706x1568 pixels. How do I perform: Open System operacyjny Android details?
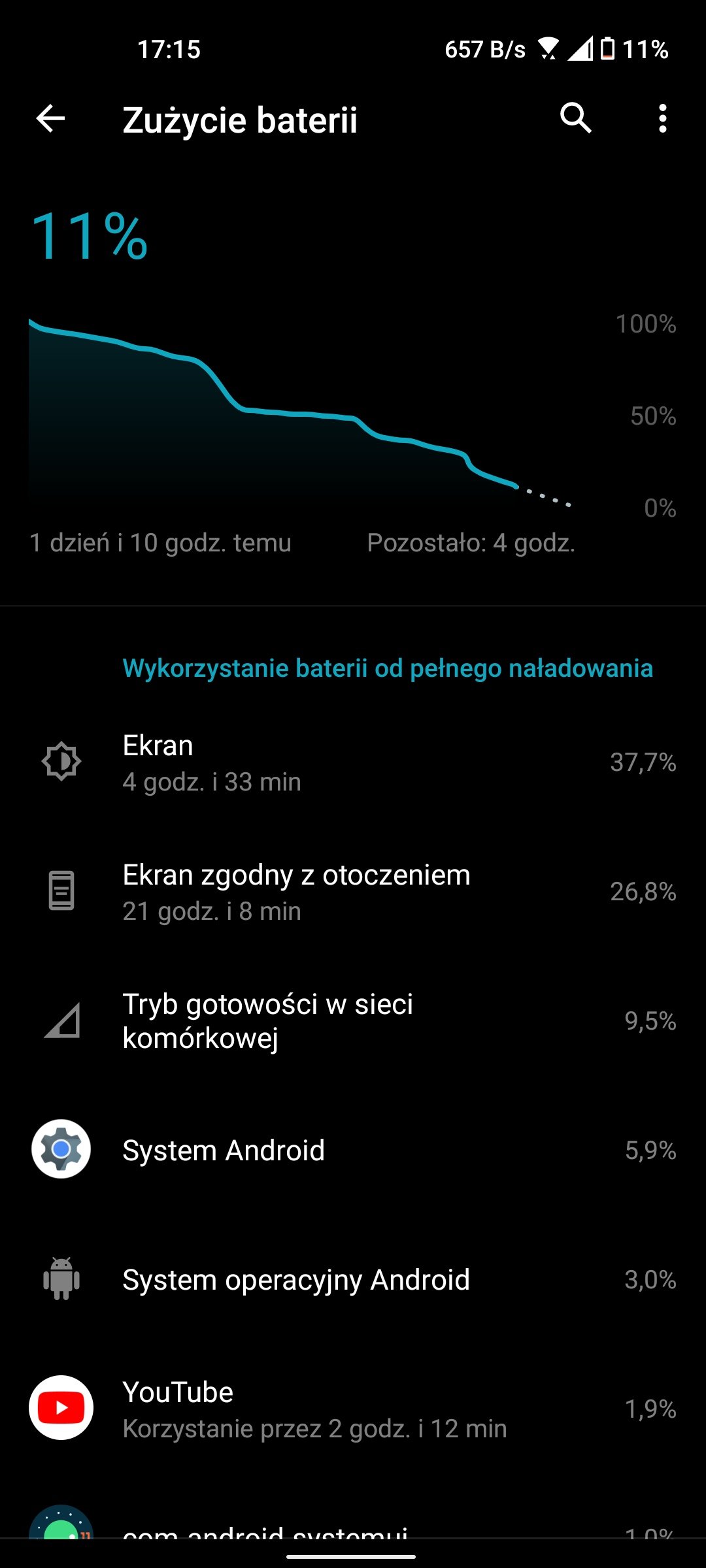pos(353,1279)
